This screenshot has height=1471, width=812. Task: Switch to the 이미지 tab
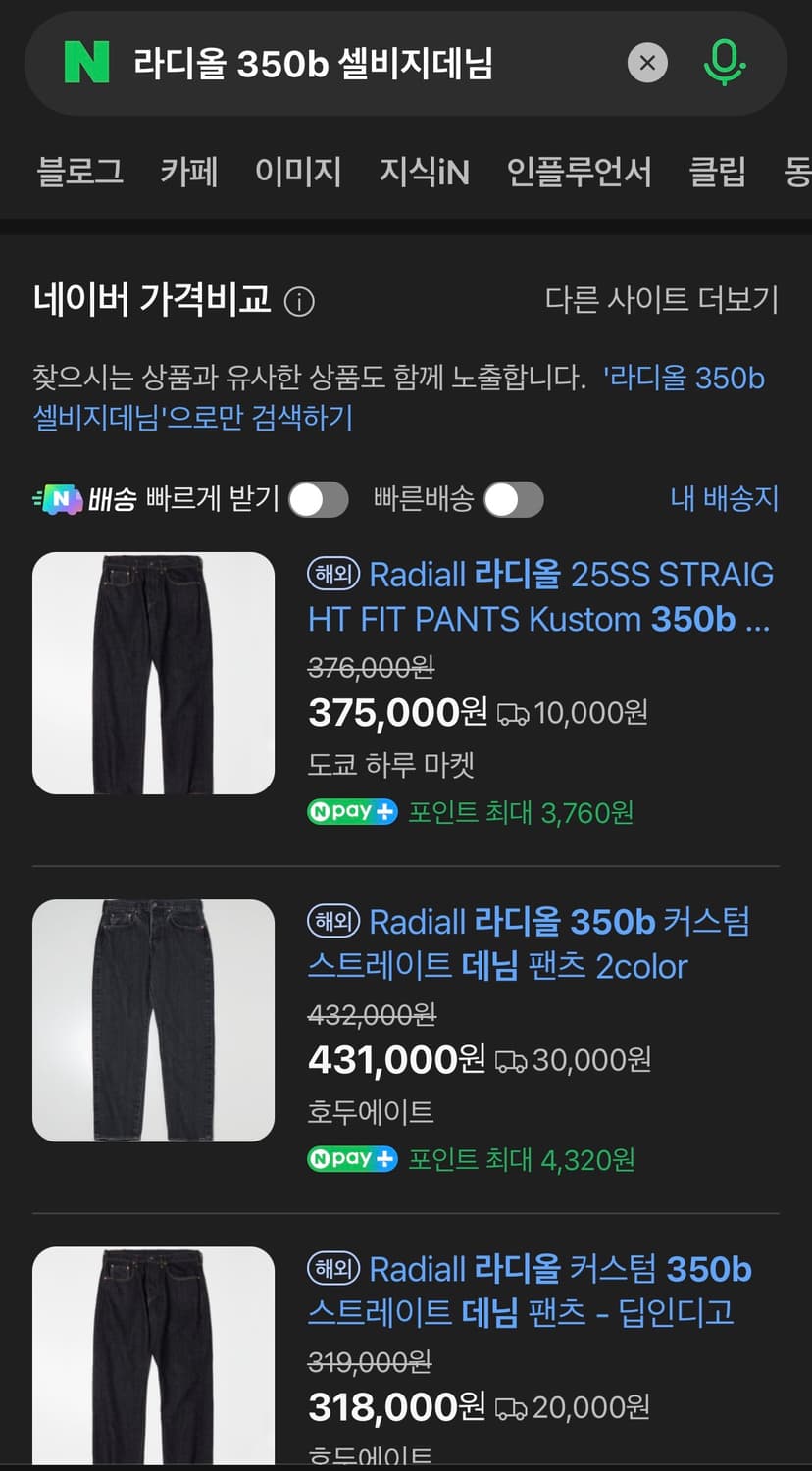(x=298, y=172)
